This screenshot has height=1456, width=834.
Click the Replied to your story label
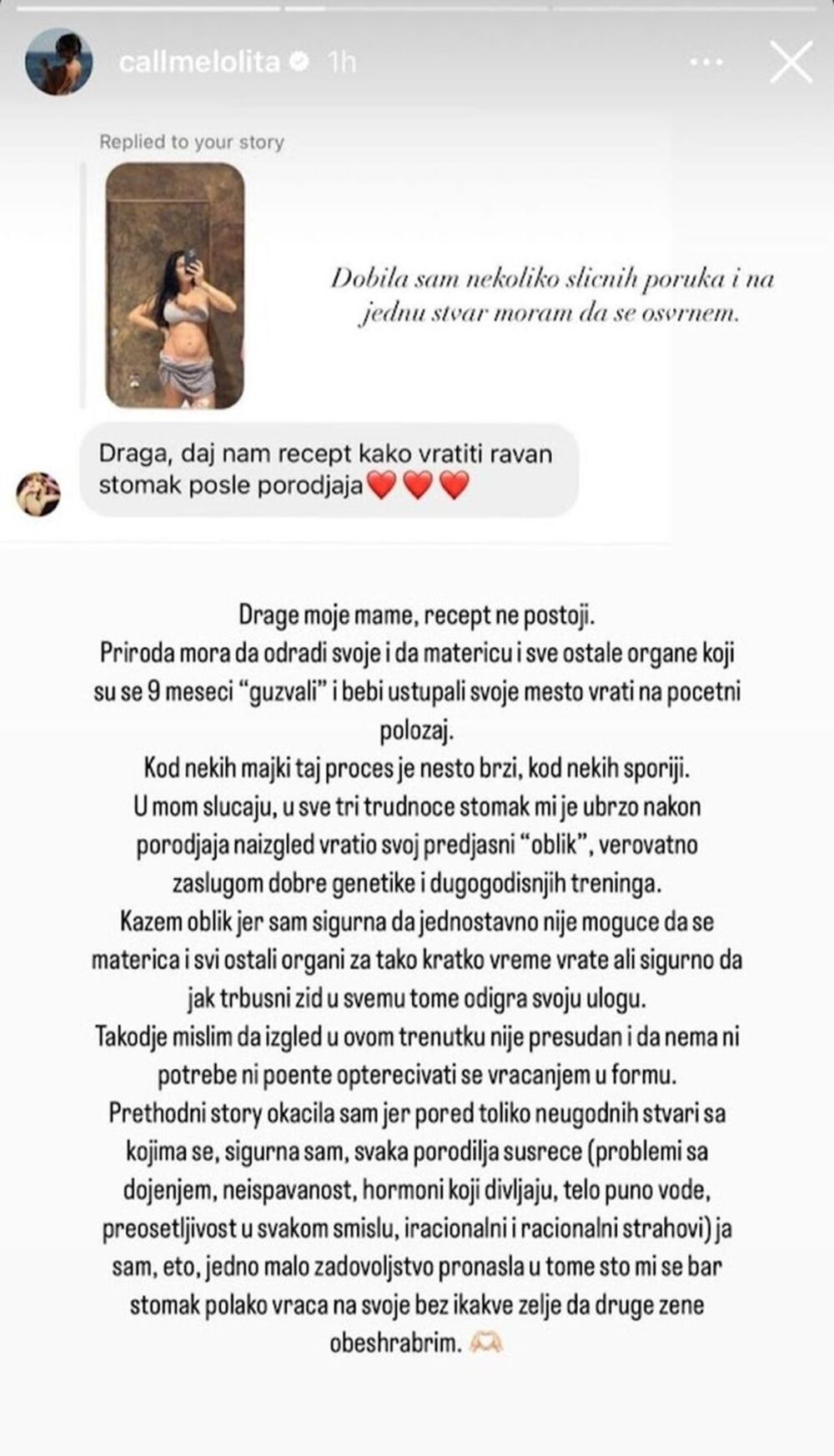[x=191, y=142]
